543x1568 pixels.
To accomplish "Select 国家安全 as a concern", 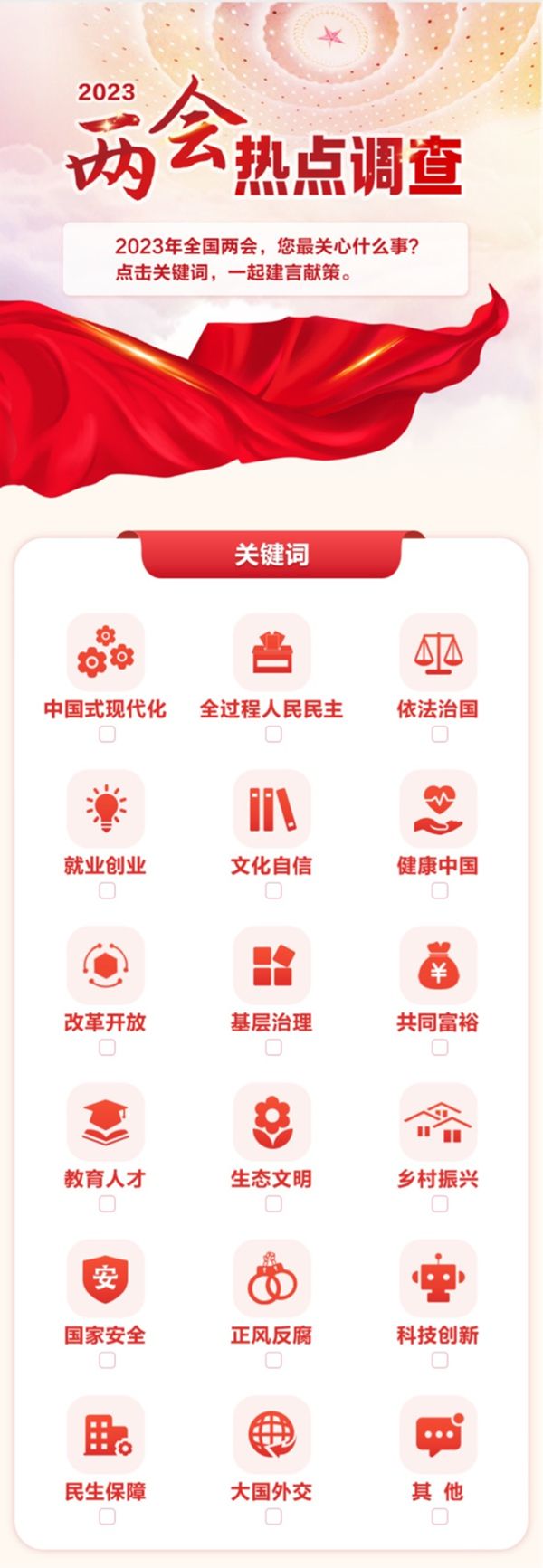I will click(x=107, y=1361).
